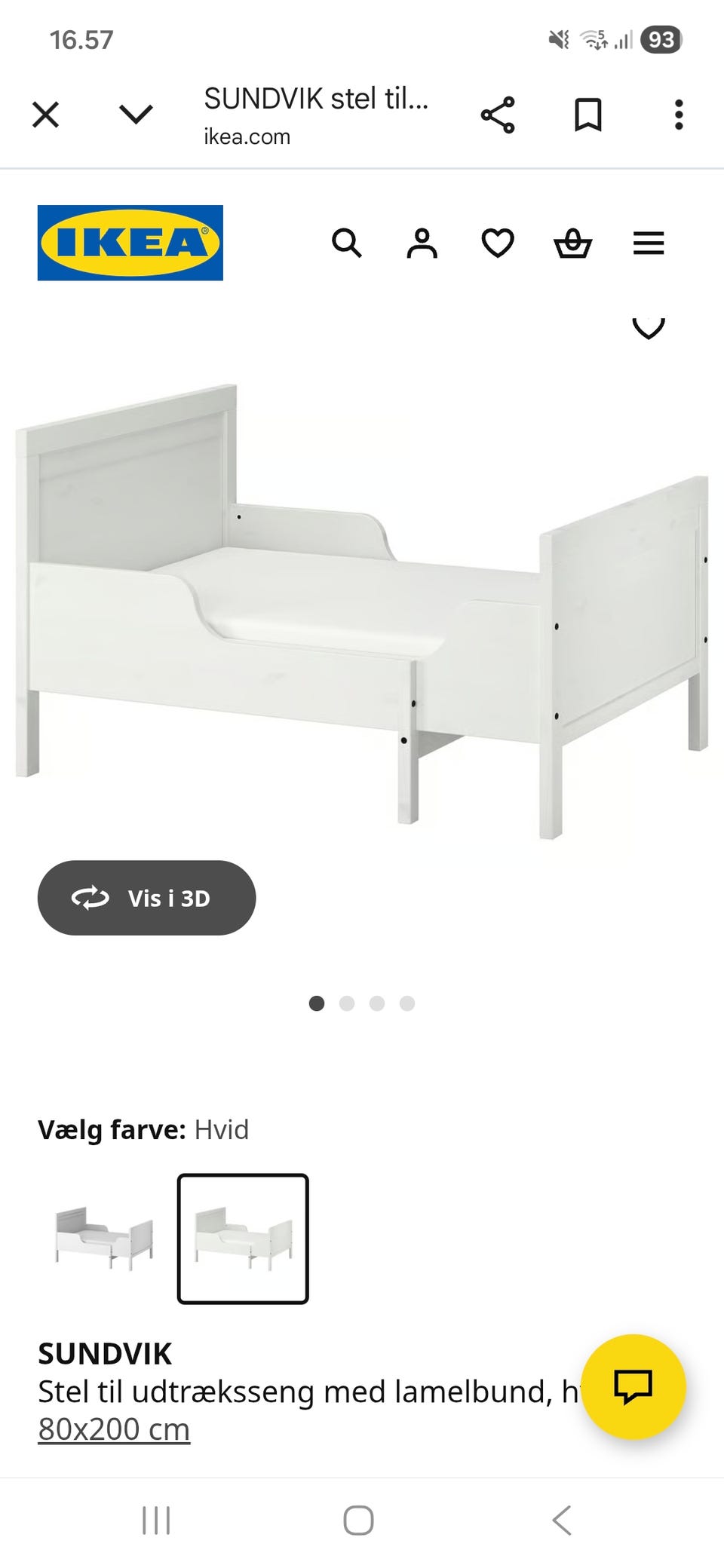Open browser page options via three-dot menu
724x1568 pixels.
(x=678, y=113)
